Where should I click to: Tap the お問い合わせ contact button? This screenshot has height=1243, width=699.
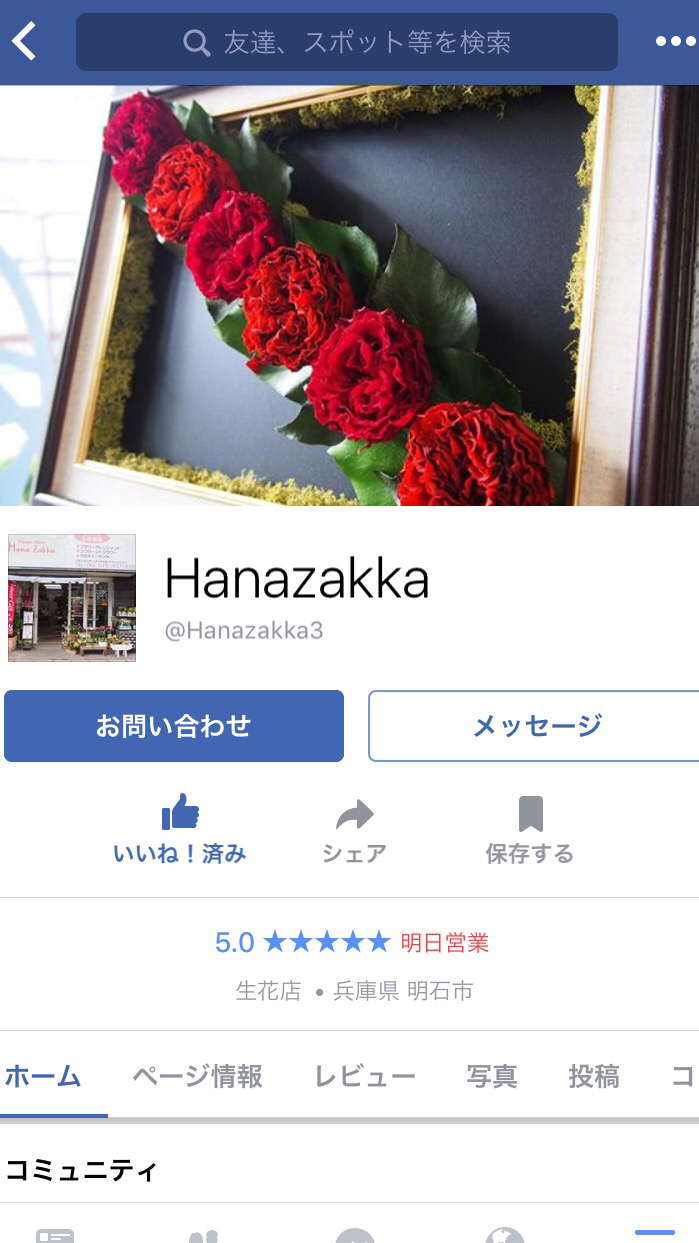pos(174,726)
